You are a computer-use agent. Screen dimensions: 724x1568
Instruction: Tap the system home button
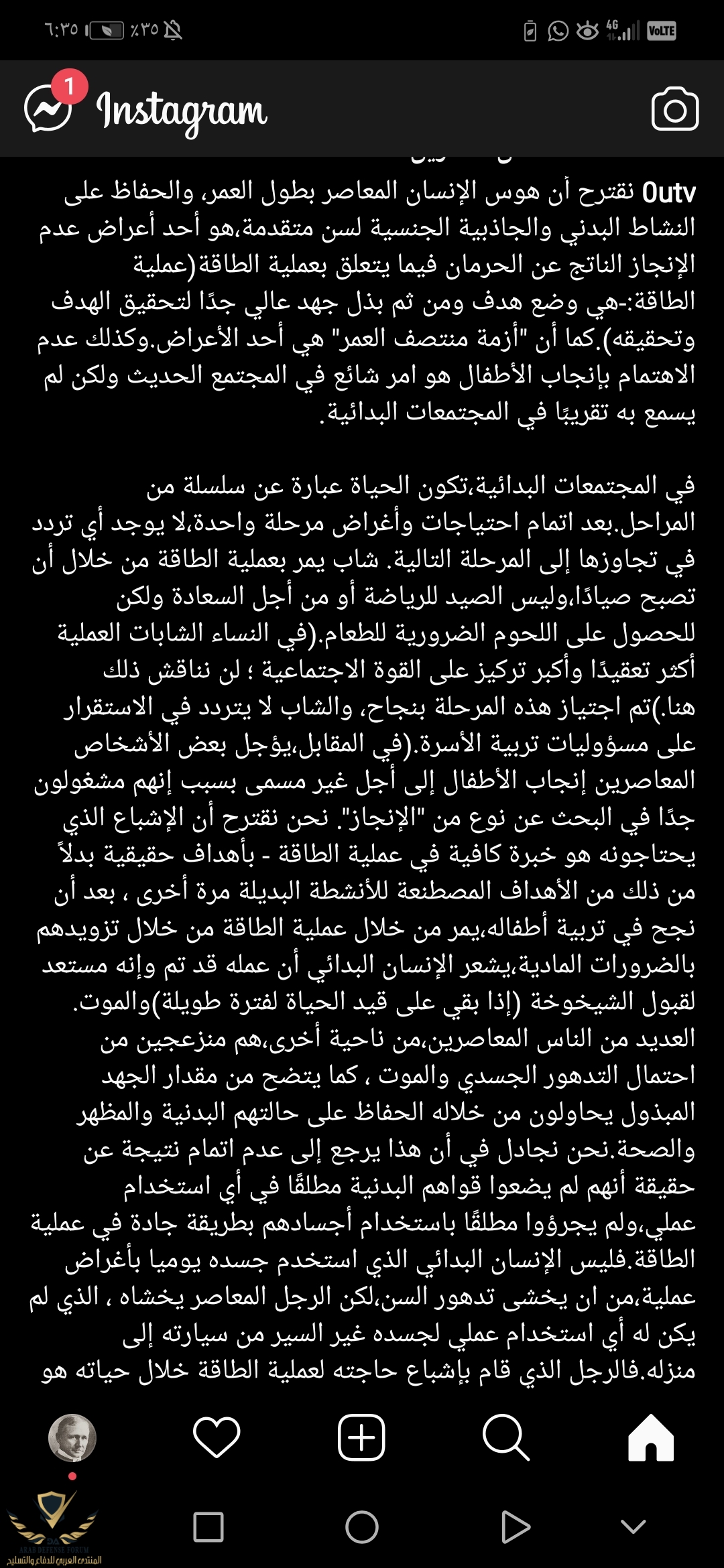(362, 1527)
